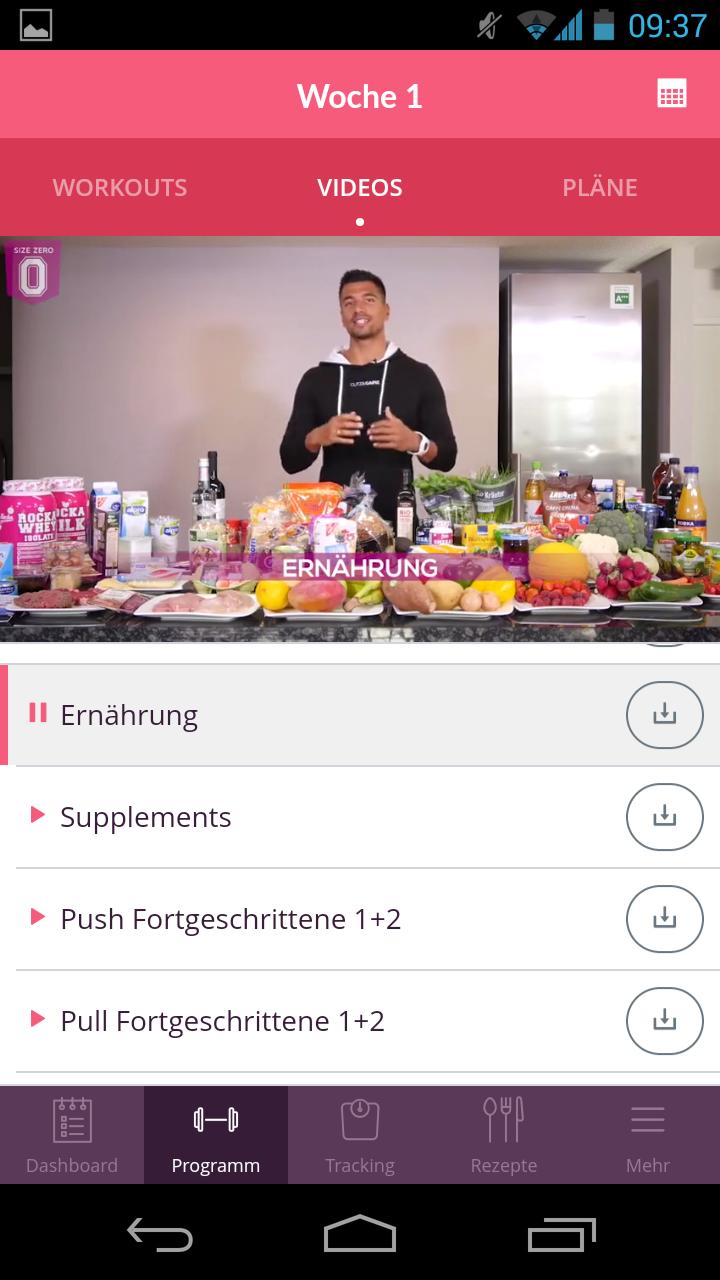The image size is (720, 1280).
Task: Select the Programm tab
Action: pos(216,1136)
